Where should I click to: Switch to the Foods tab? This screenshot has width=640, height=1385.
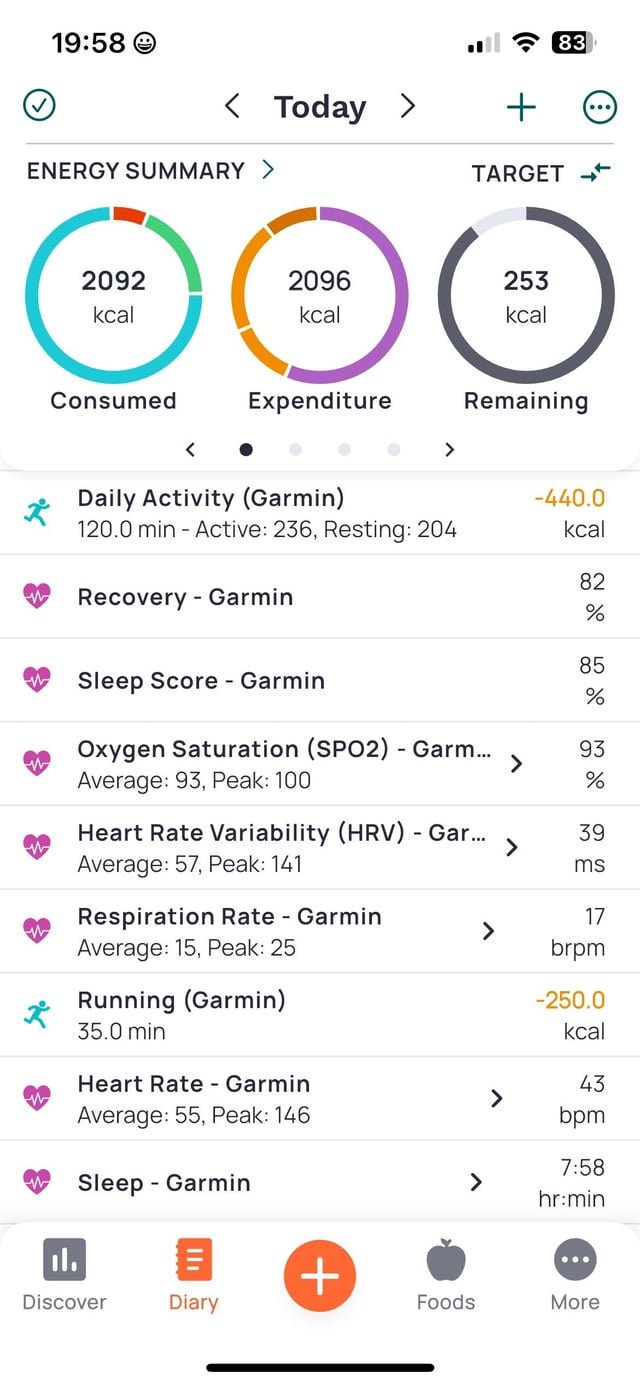click(x=446, y=1274)
